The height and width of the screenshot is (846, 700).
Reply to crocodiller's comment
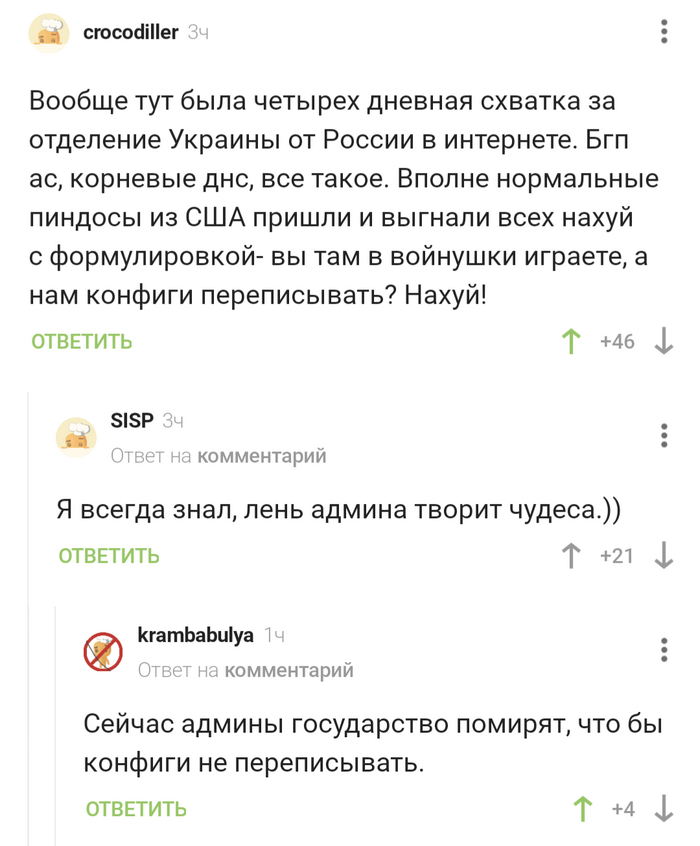pyautogui.click(x=82, y=342)
